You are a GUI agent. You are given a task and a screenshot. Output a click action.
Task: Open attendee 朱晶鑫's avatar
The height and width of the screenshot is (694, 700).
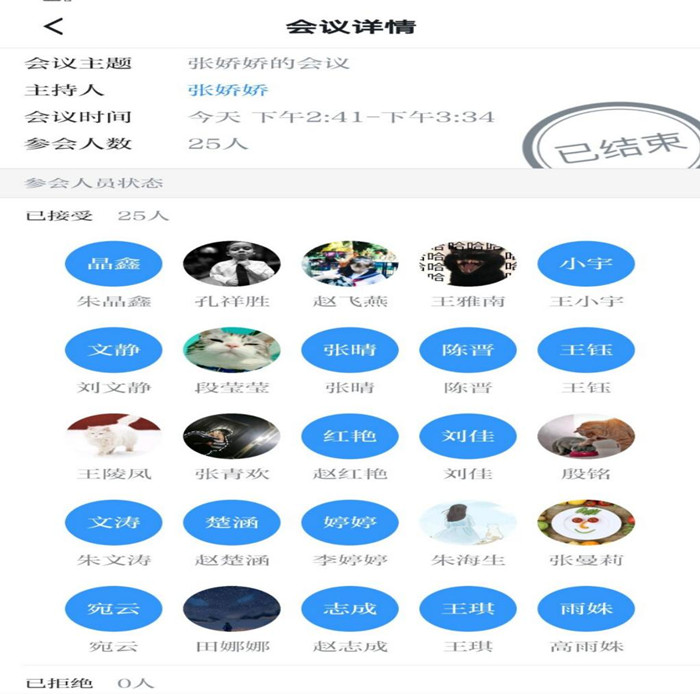[x=114, y=264]
